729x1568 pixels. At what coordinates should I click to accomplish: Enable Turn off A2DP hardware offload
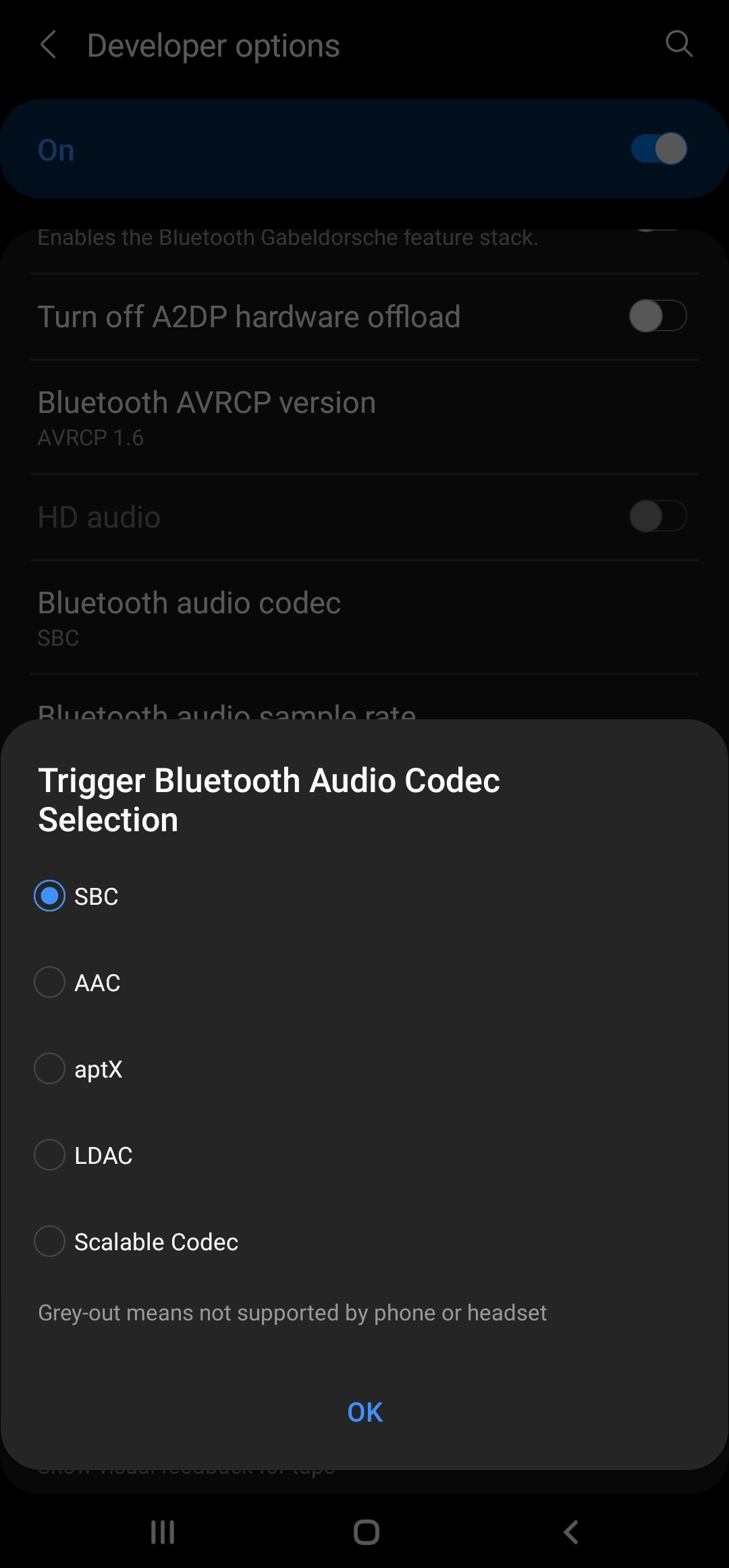657,316
